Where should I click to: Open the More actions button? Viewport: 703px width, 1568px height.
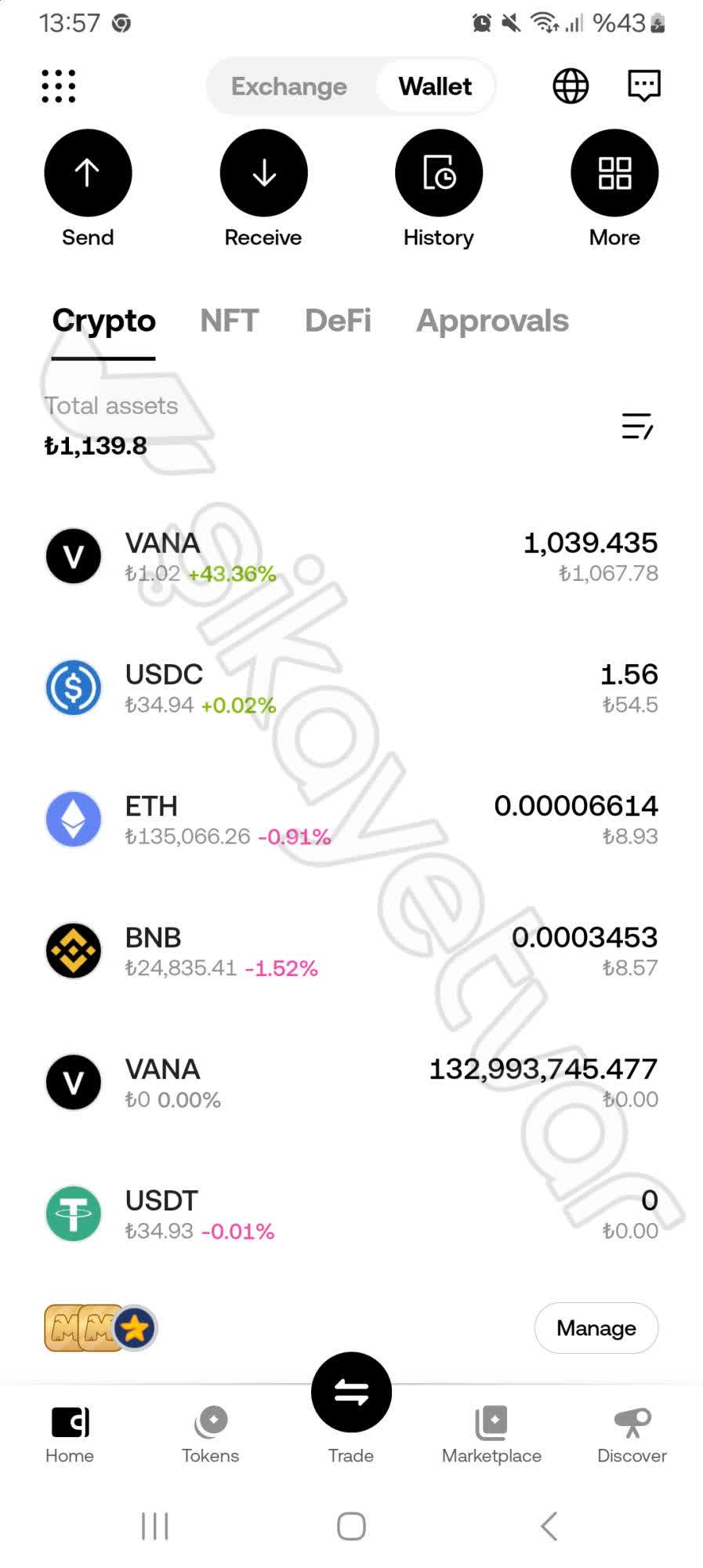tap(614, 173)
